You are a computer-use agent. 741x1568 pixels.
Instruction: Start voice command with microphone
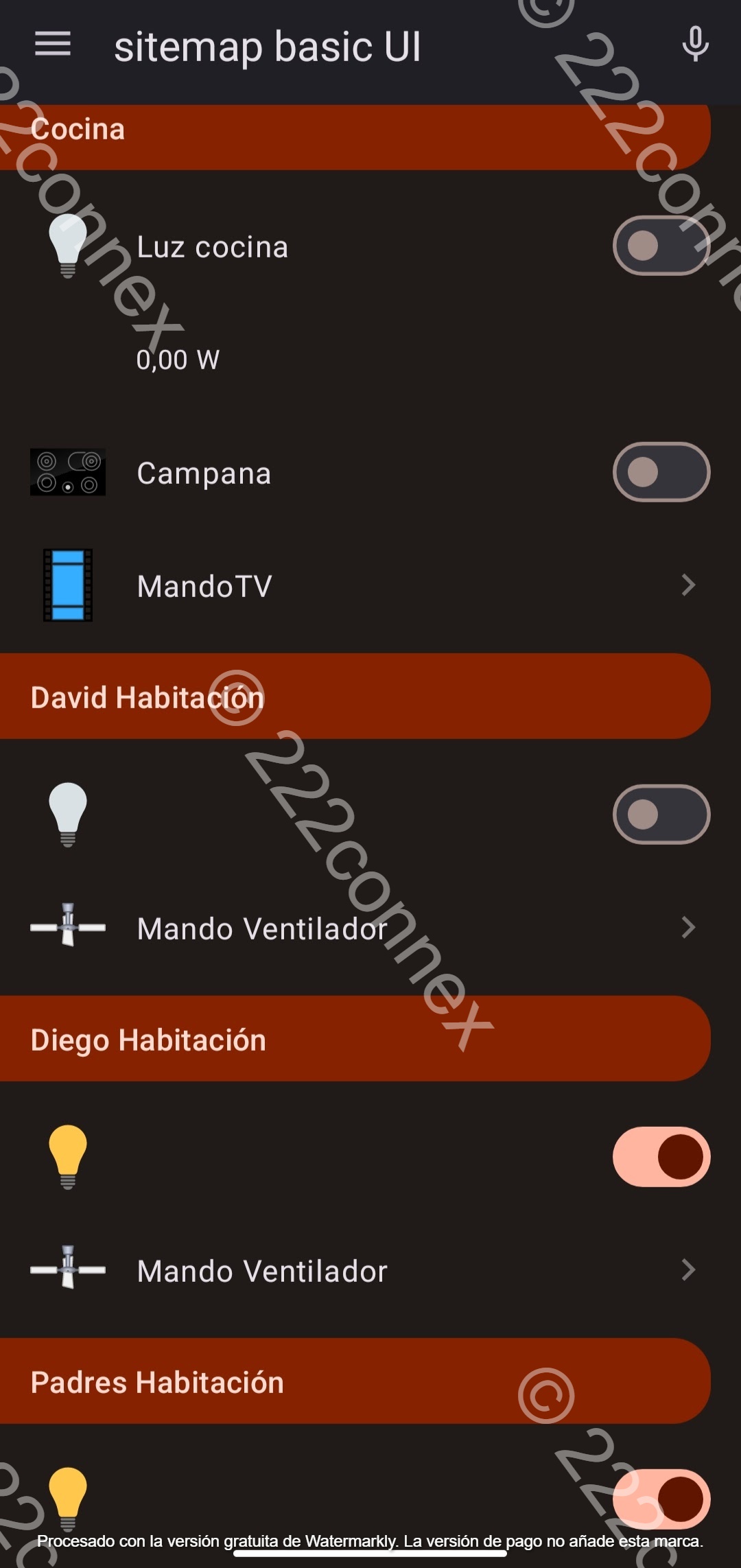(694, 45)
